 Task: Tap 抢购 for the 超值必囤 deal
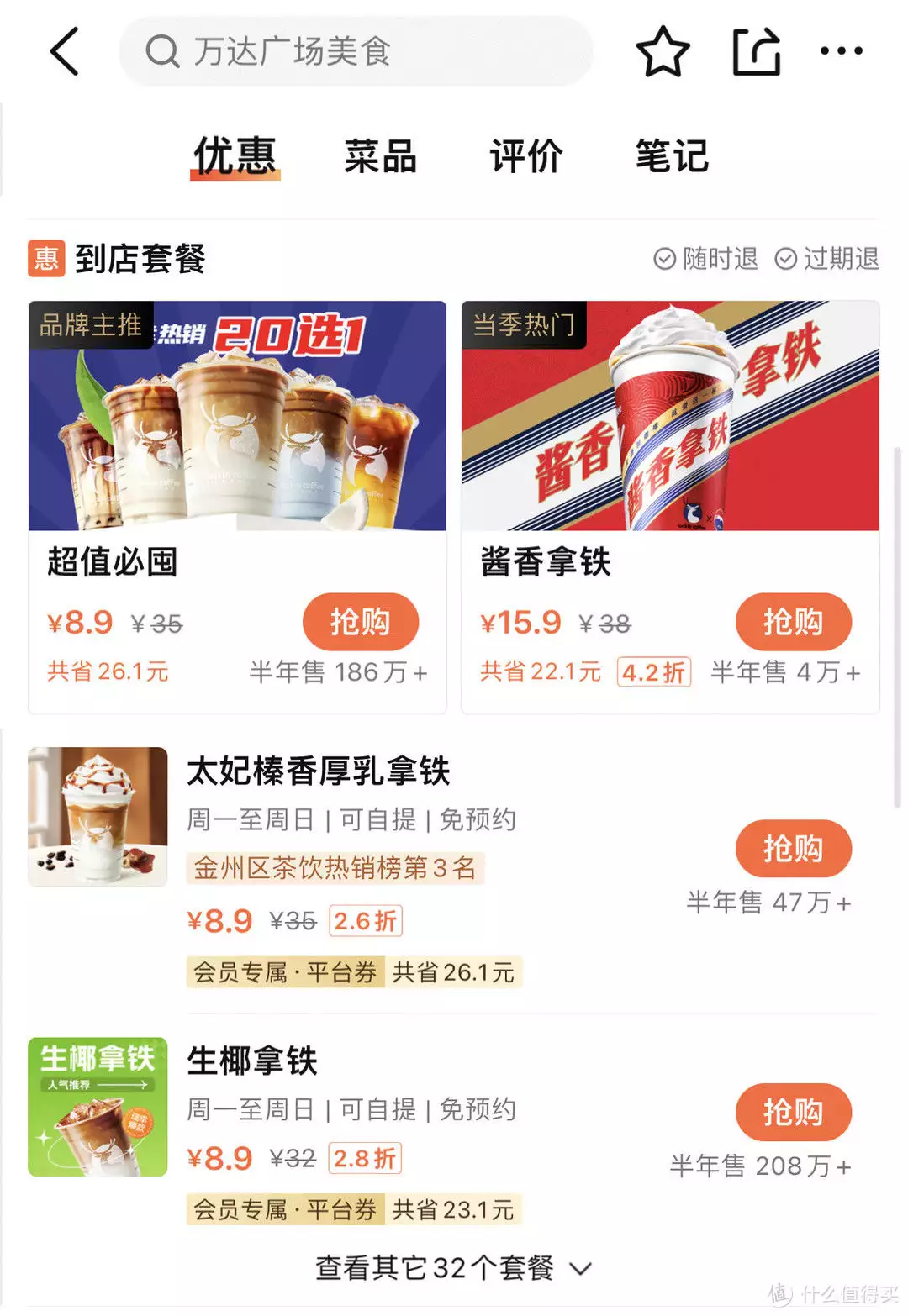(x=360, y=622)
